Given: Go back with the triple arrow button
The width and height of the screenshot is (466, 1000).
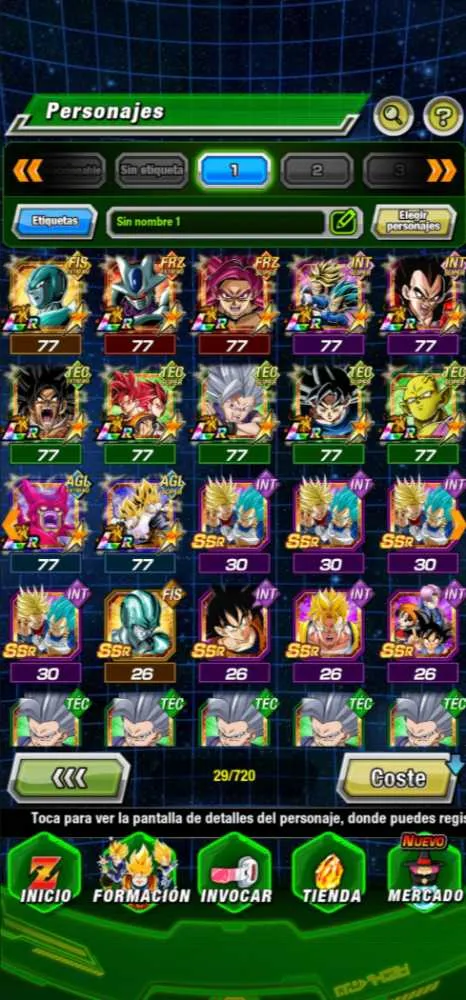Looking at the screenshot, I should point(69,777).
